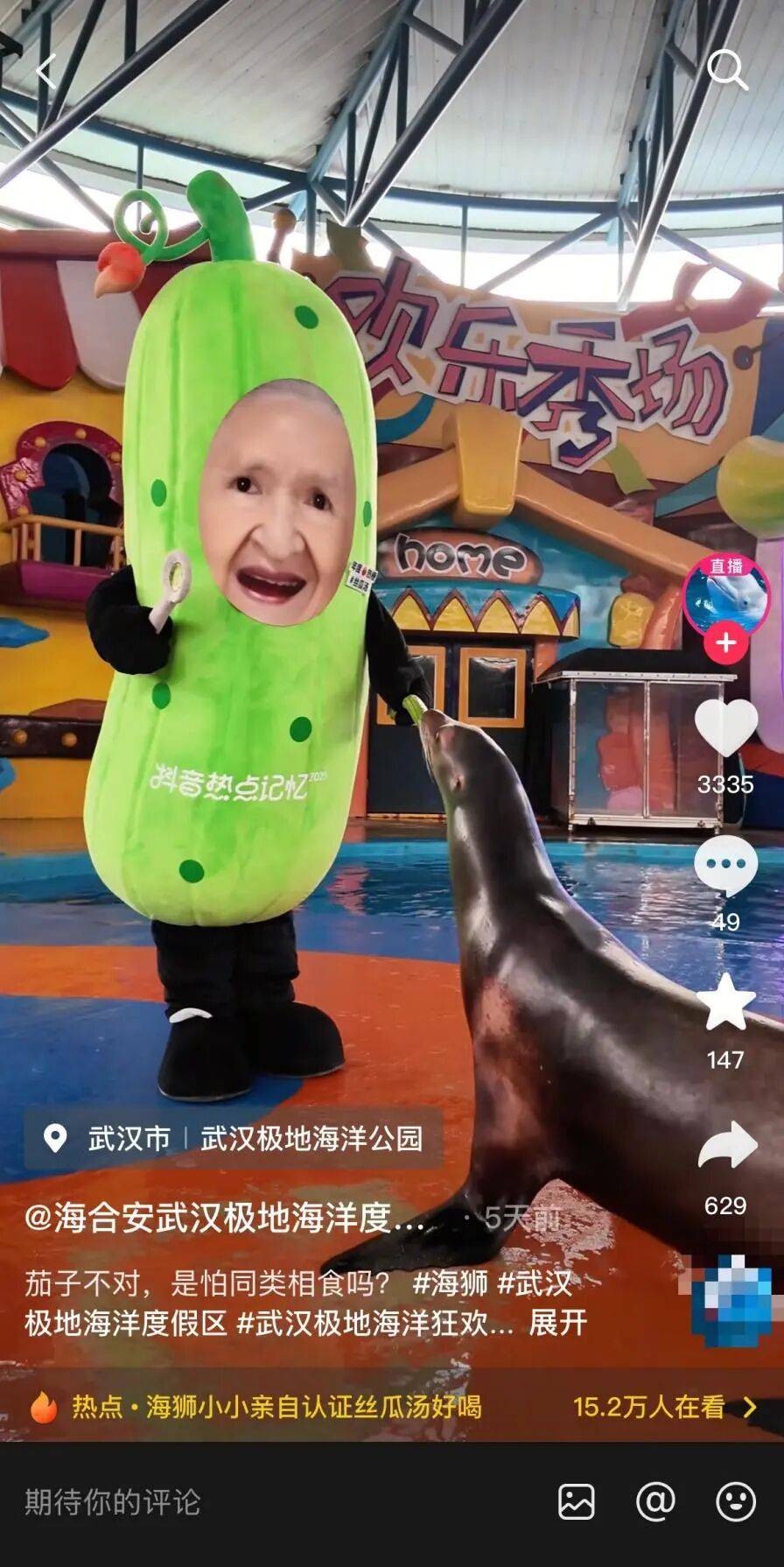Follow the creator with the plus button
Screen dimensions: 784x1567
[725, 643]
